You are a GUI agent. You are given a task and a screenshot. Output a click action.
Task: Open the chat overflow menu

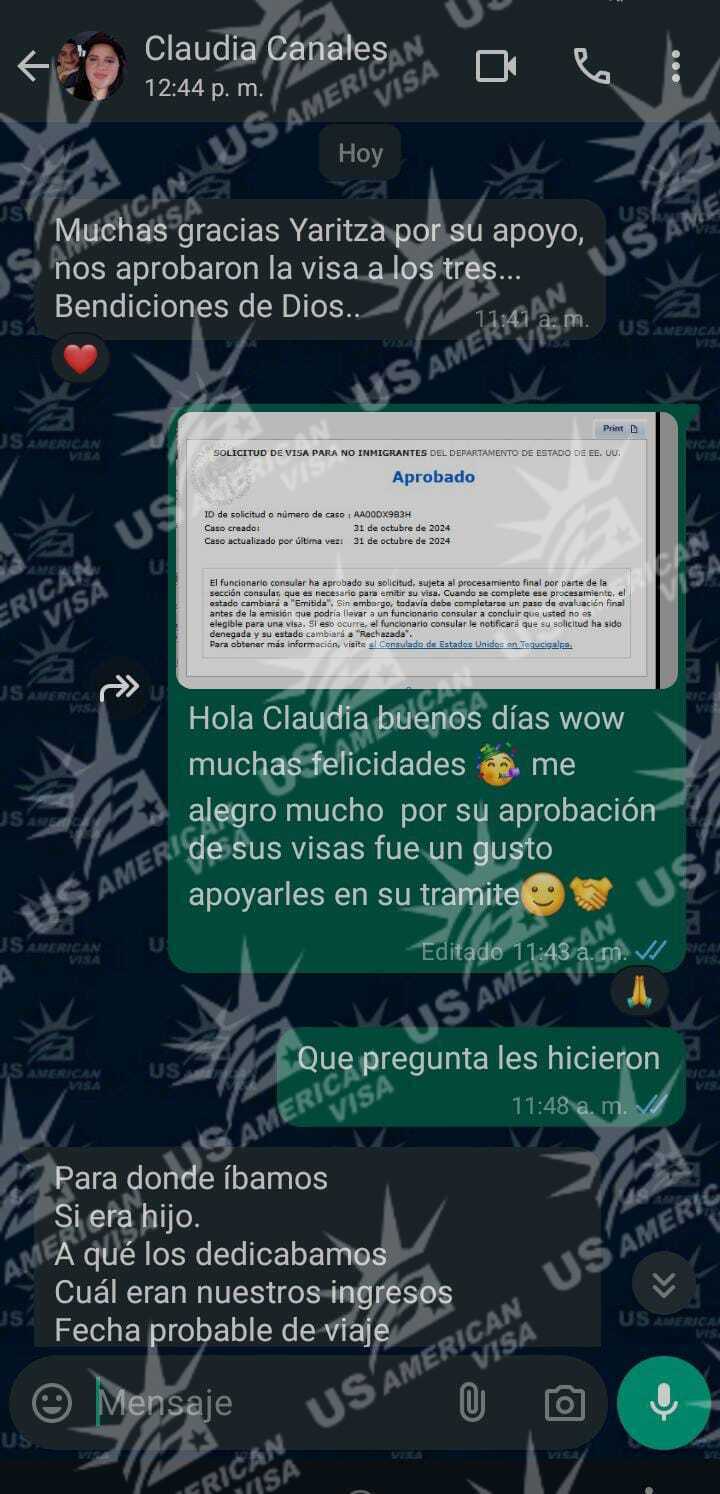[x=676, y=67]
